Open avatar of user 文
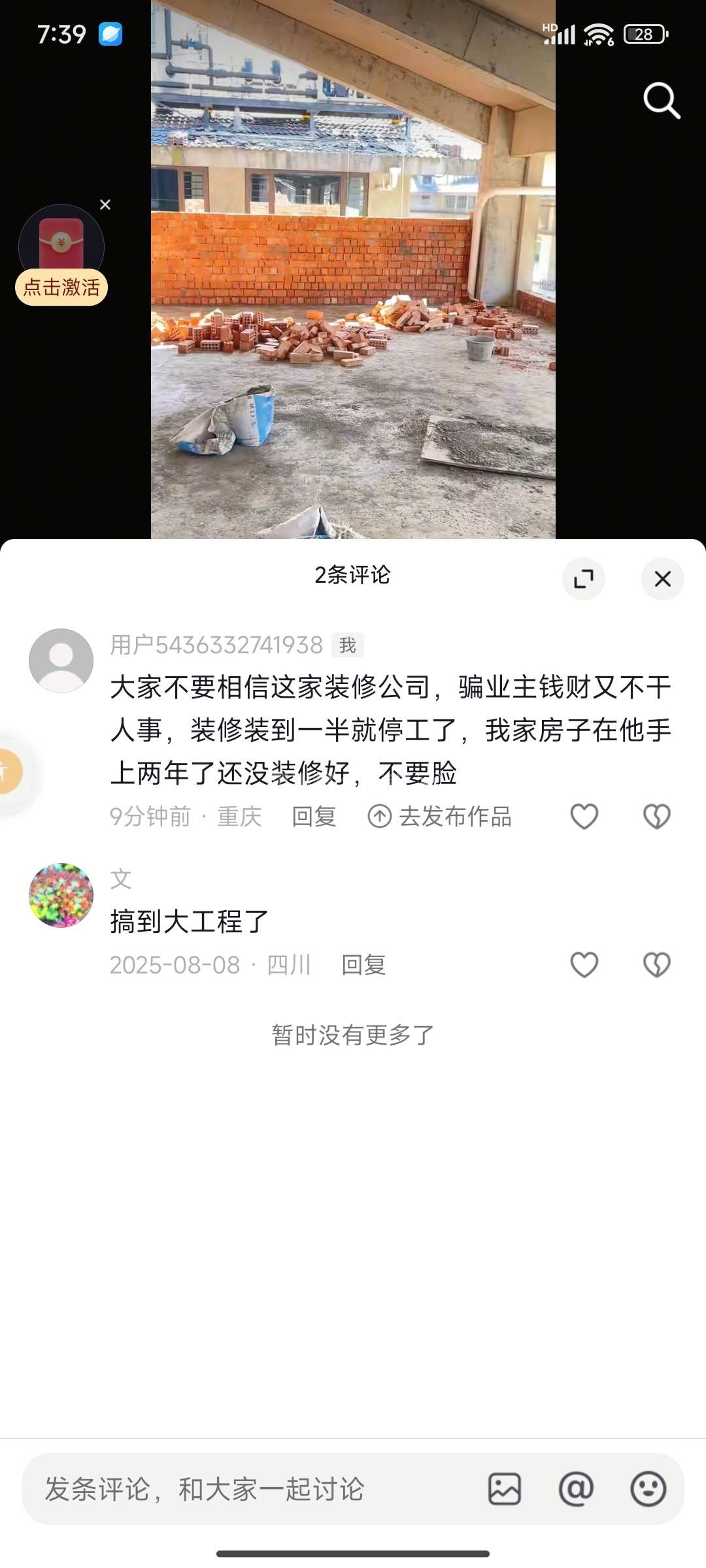Image resolution: width=706 pixels, height=1568 pixels. [x=61, y=895]
